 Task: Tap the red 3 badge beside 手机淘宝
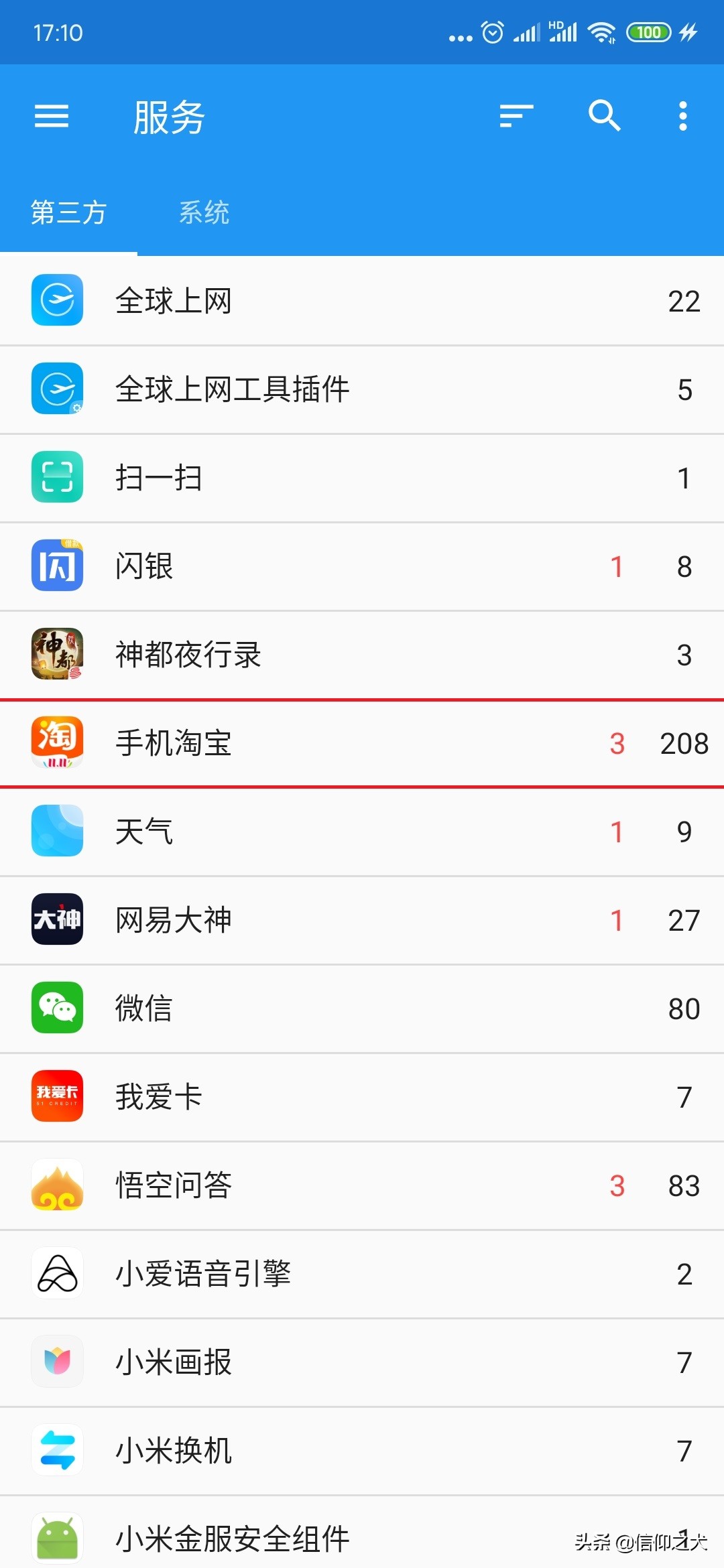pos(617,743)
